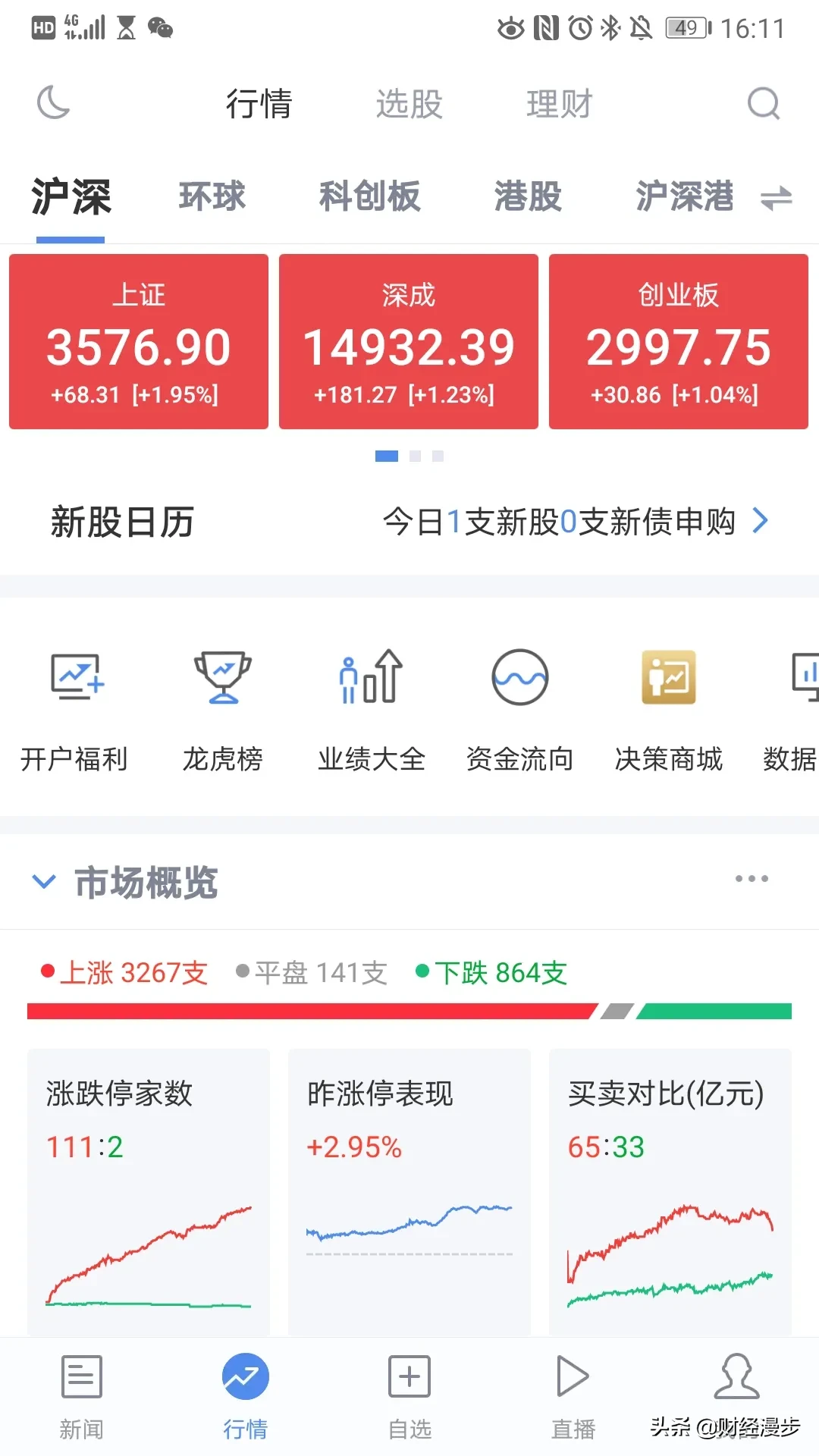Open the 创业板 index card
This screenshot has height=1456, width=819.
[679, 341]
